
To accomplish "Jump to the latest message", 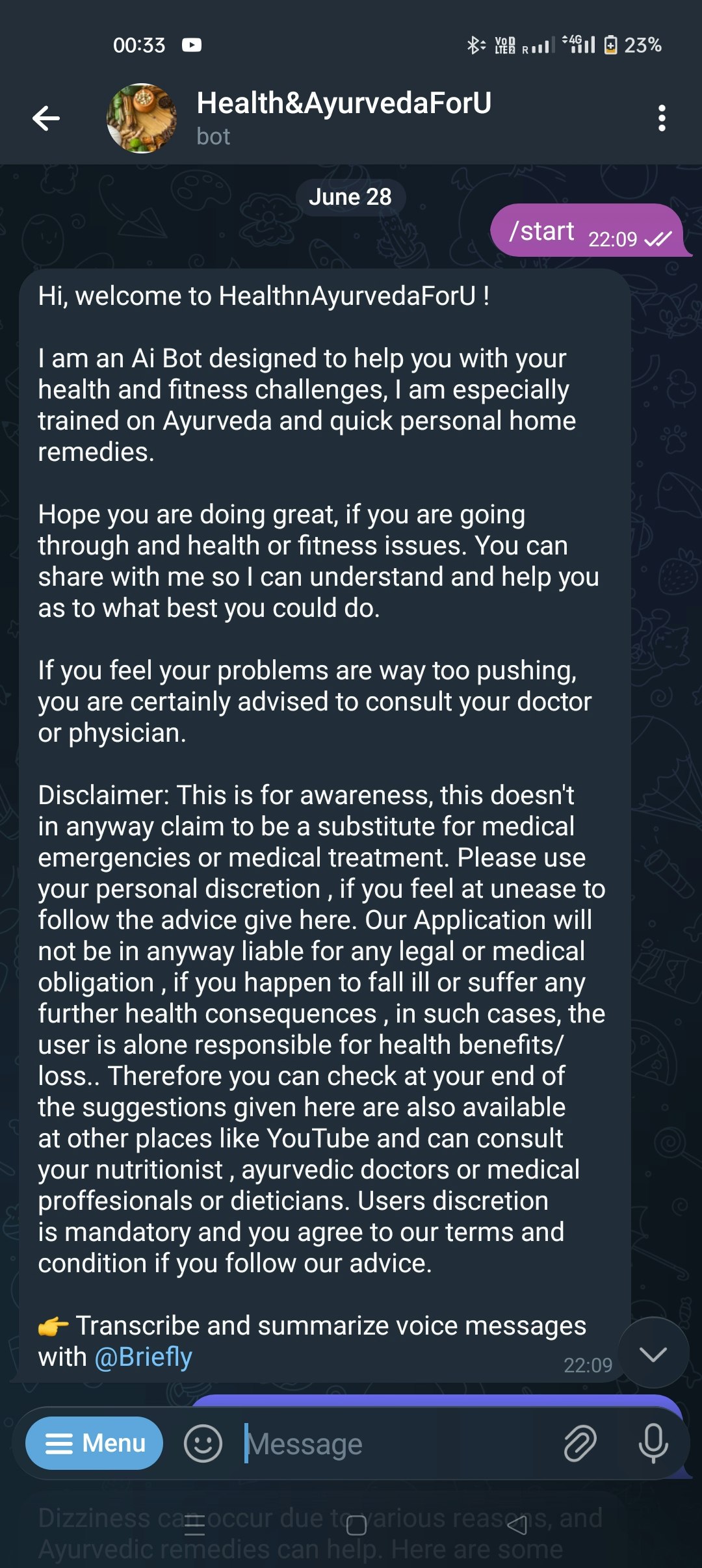I will pos(653,1353).
